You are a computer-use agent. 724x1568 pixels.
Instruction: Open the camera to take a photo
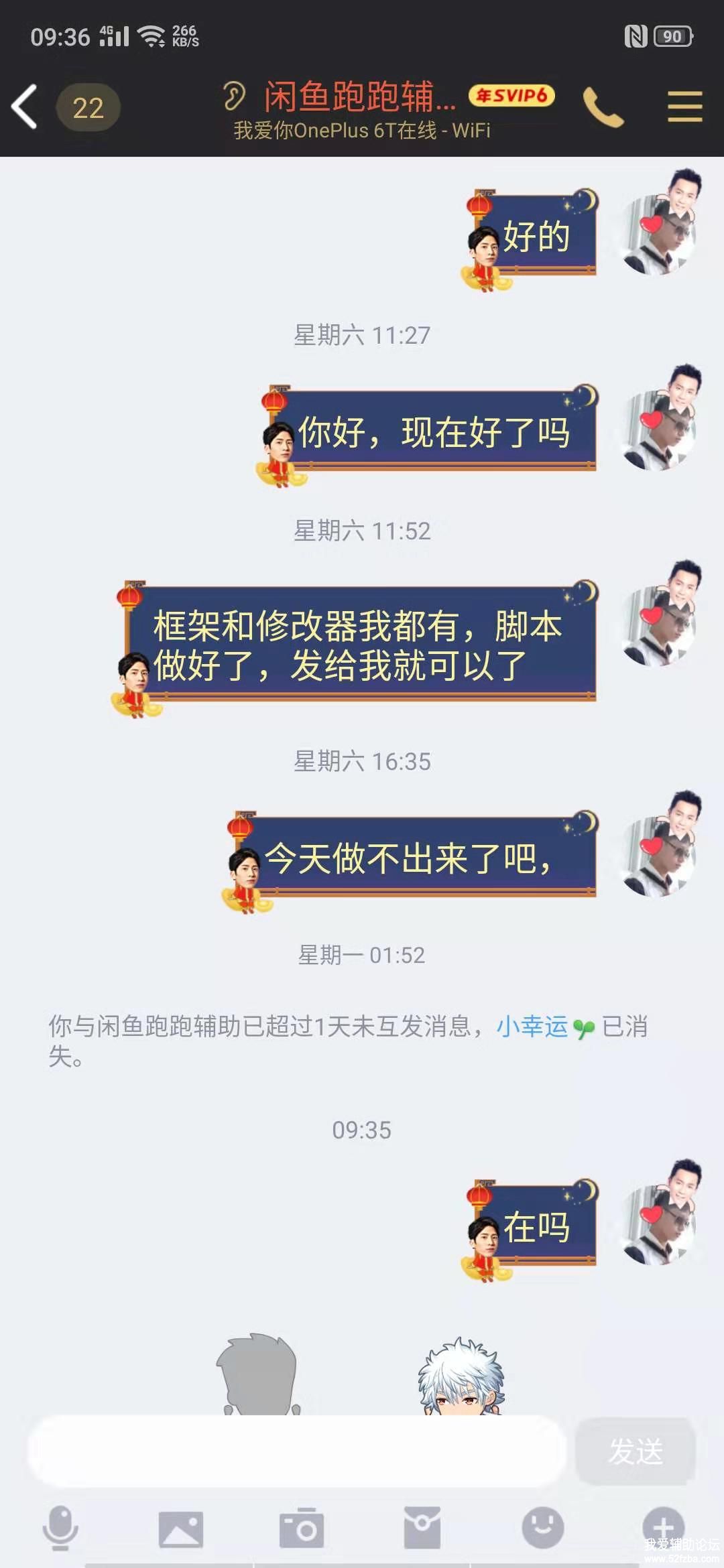pos(302,1529)
